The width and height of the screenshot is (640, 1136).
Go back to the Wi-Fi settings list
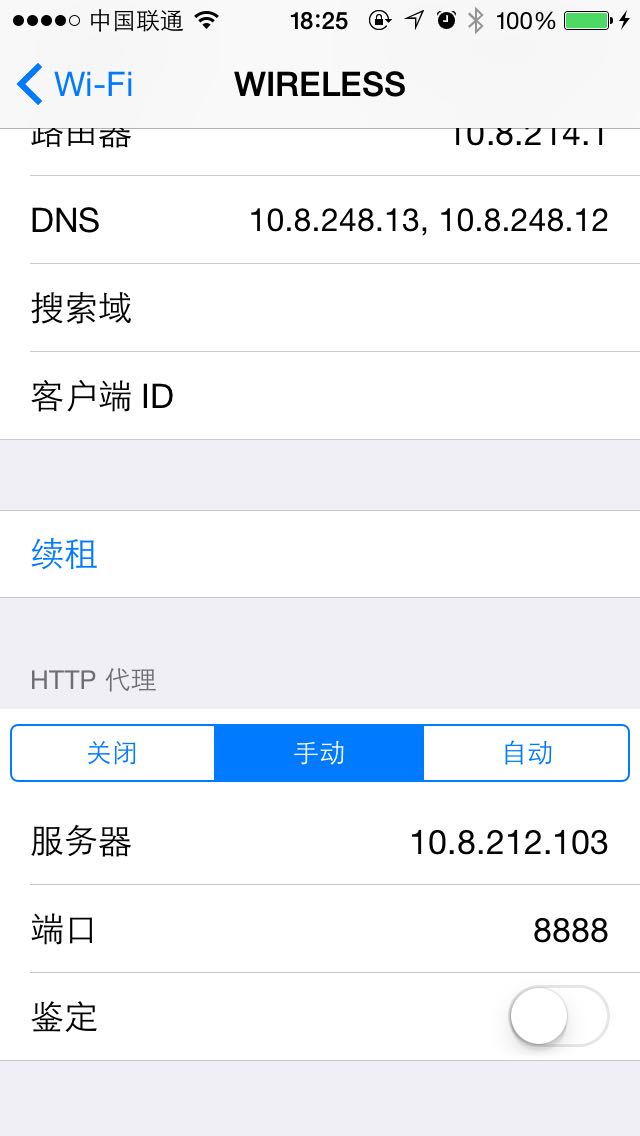75,84
